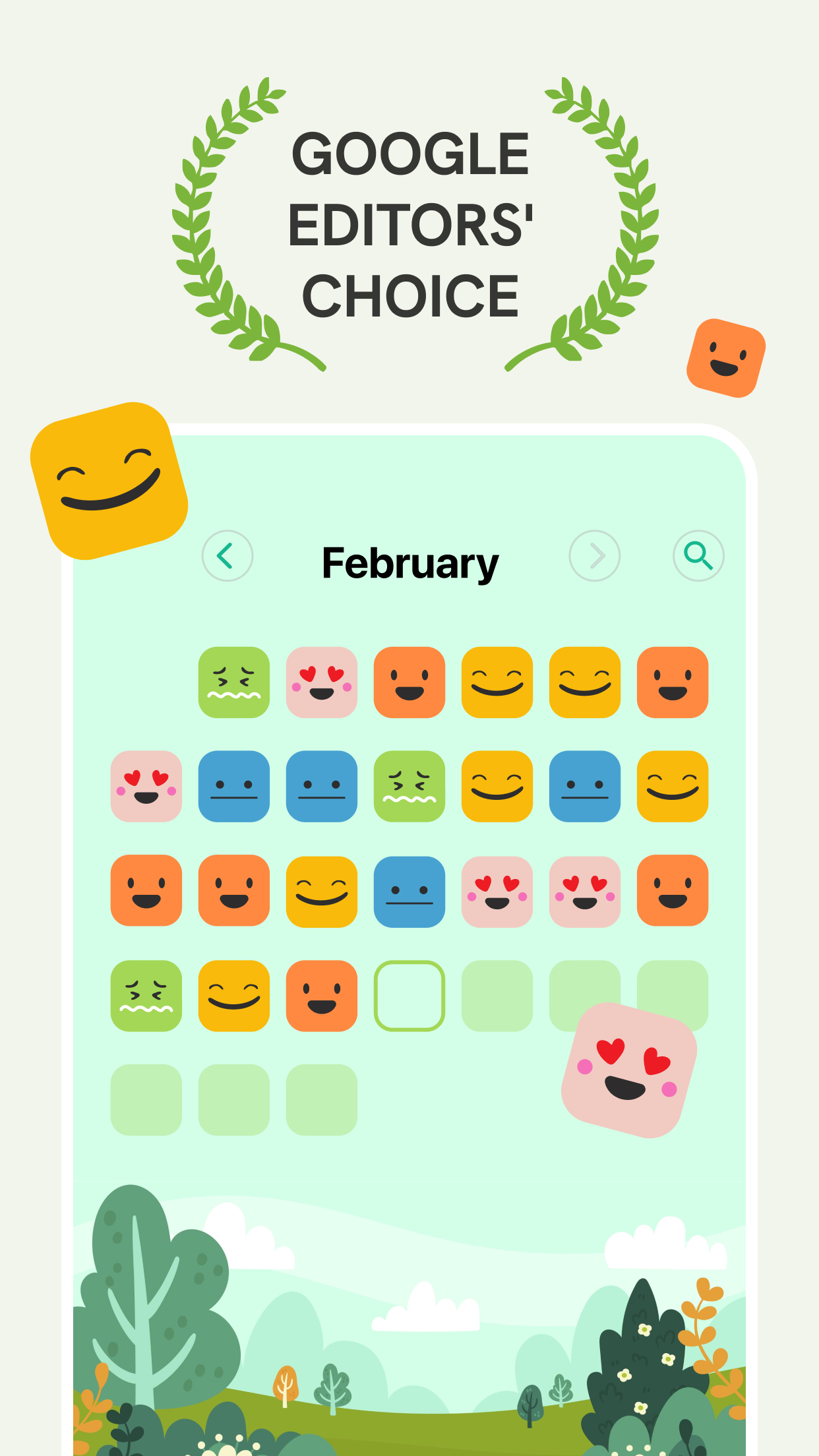Tap the last orange happy mood in row three
Screen dimensions: 819x1456
point(673,892)
